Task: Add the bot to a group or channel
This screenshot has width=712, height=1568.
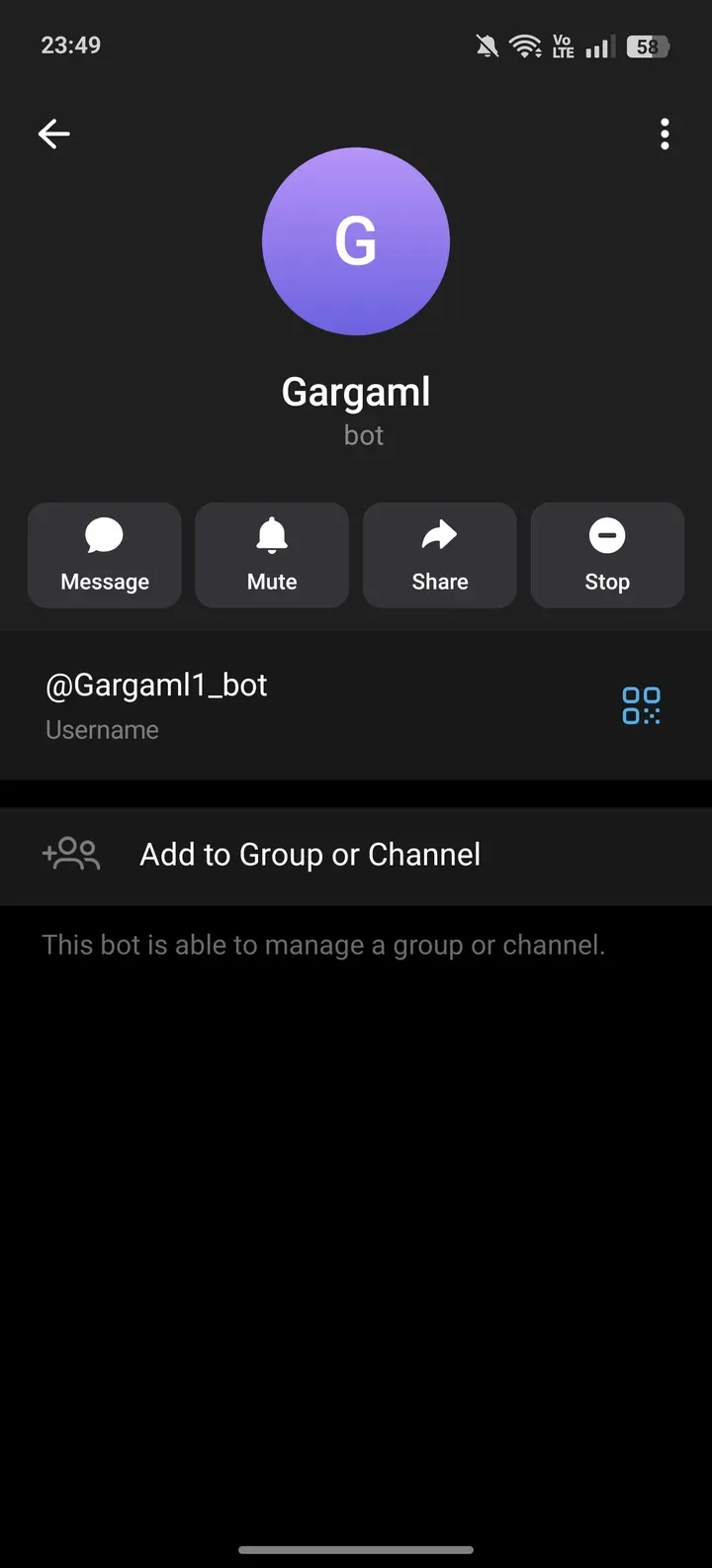Action: pos(309,854)
